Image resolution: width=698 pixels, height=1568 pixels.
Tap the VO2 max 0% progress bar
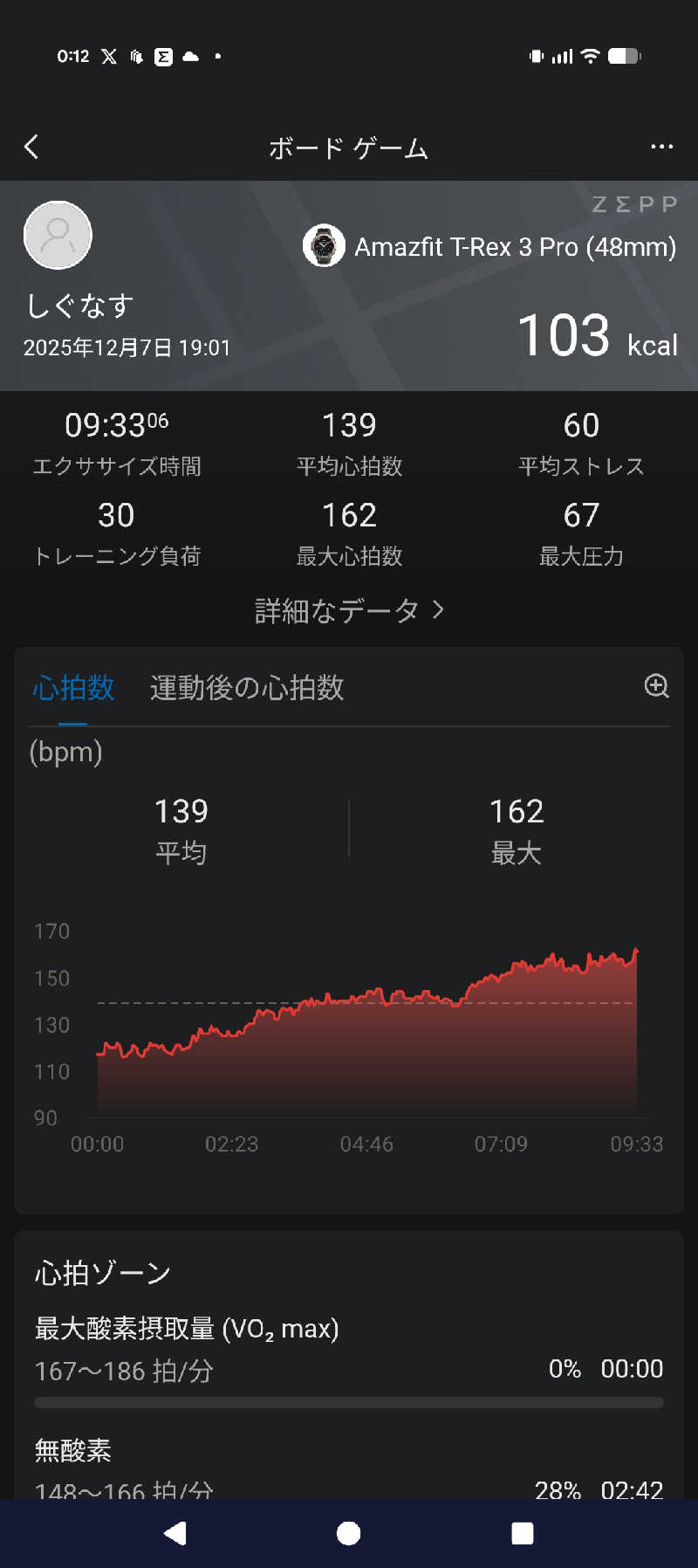(x=349, y=1401)
